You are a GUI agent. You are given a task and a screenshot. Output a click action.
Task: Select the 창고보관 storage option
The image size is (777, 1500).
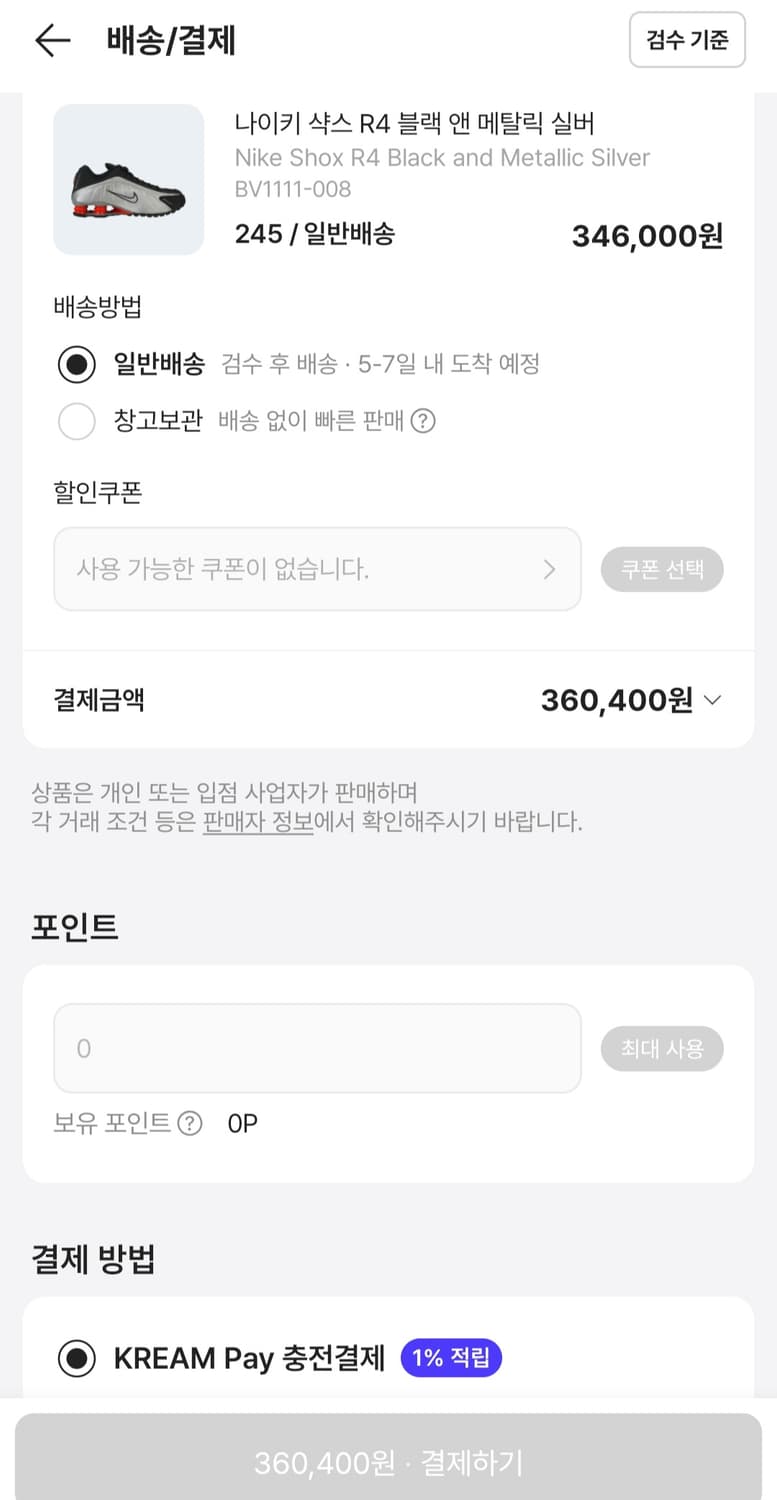[x=77, y=421]
